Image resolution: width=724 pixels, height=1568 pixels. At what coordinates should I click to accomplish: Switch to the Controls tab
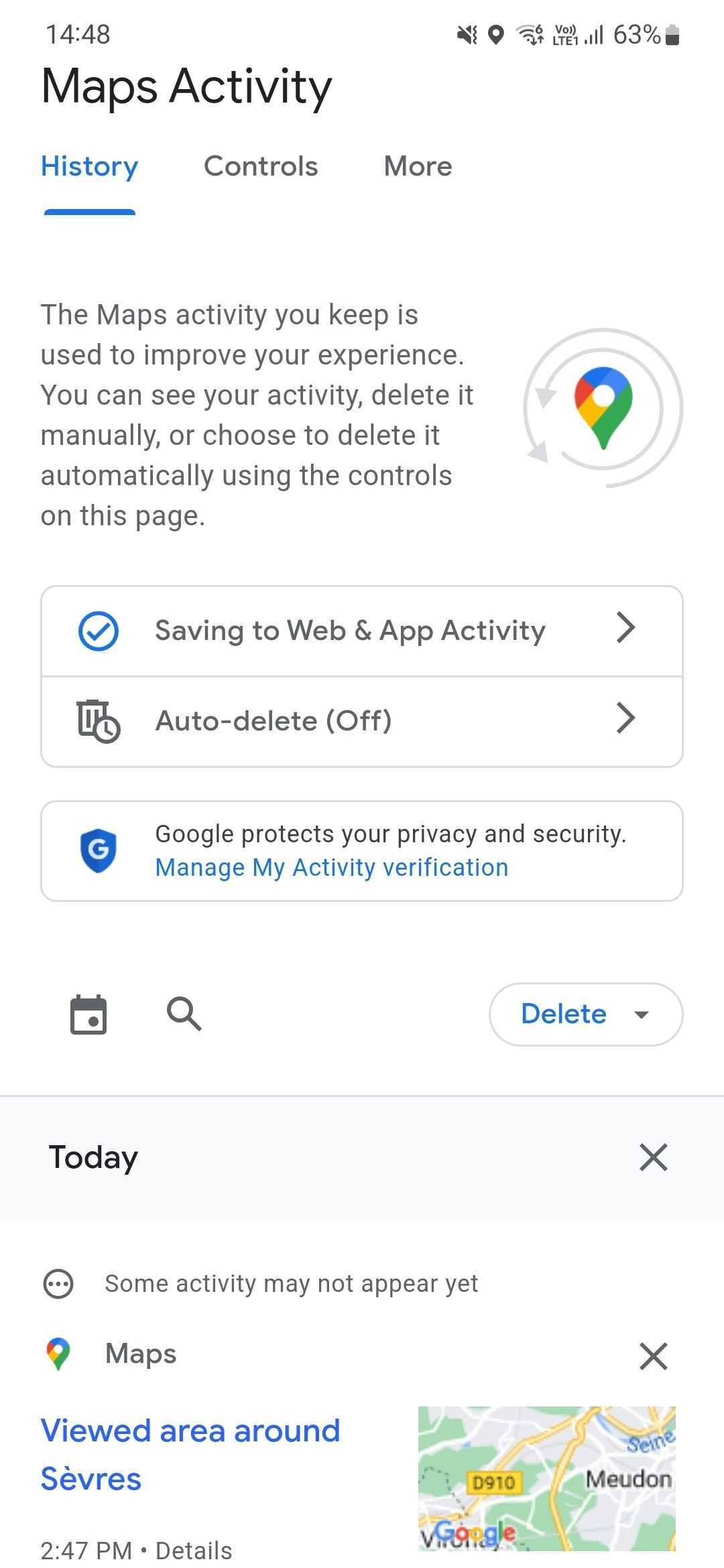click(261, 166)
